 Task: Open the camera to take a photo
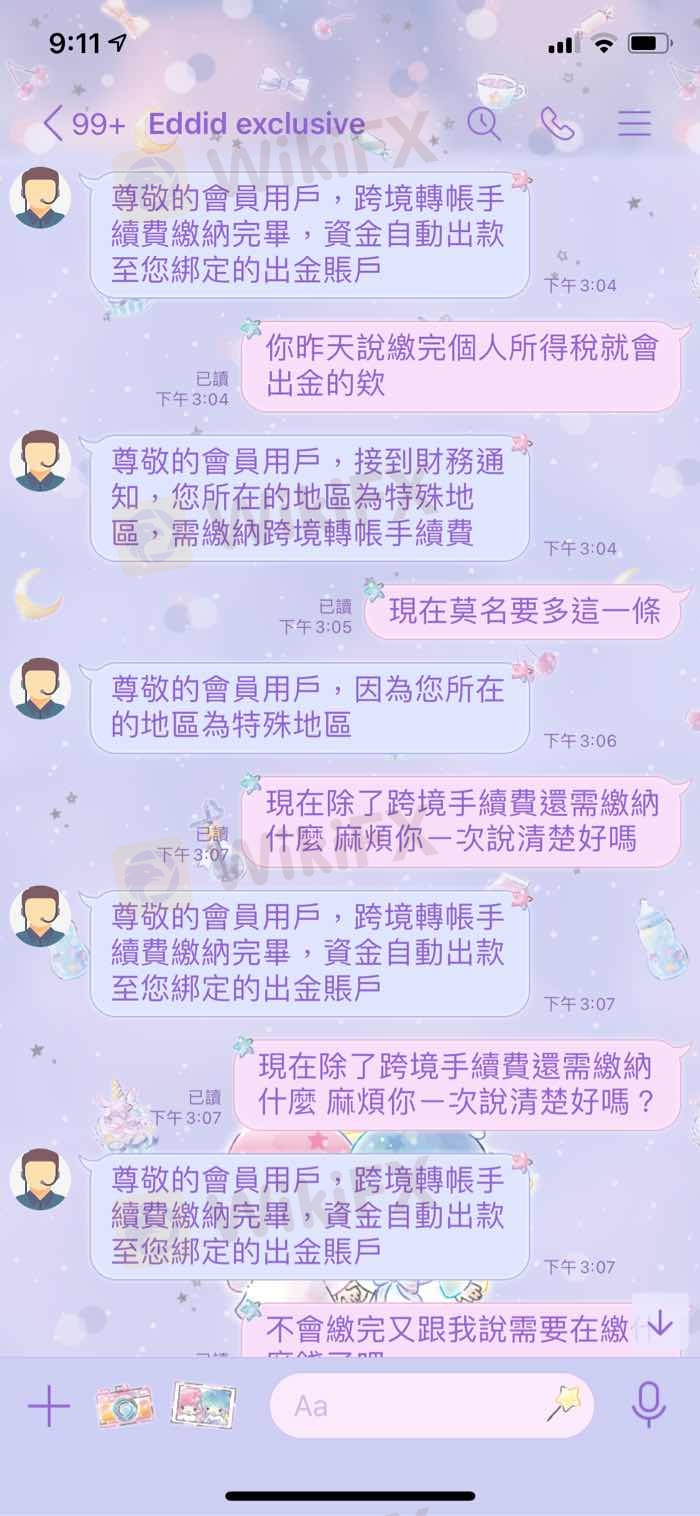(x=125, y=1406)
